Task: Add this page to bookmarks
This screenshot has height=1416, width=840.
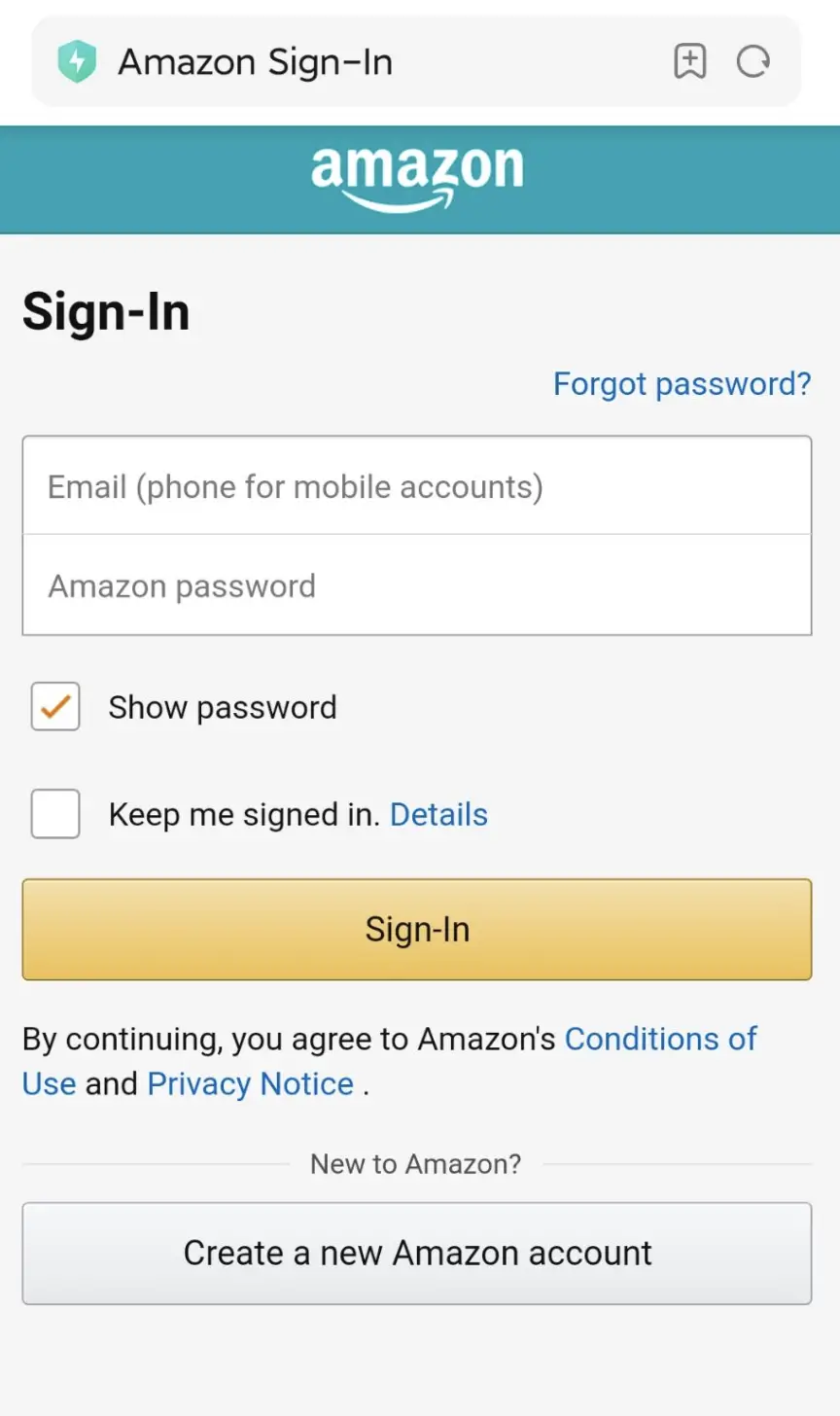Action: coord(689,62)
